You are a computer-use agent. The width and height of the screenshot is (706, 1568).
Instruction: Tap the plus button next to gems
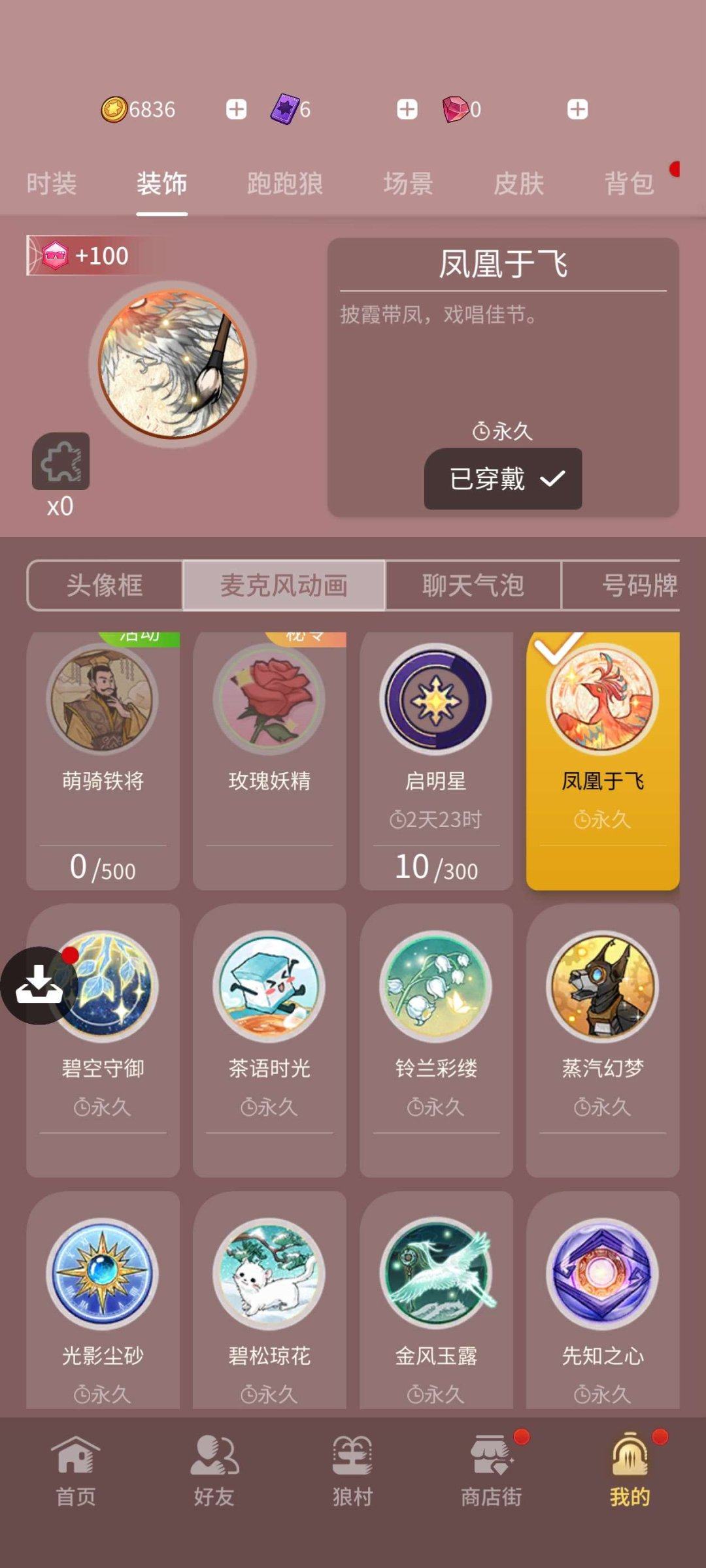click(578, 108)
